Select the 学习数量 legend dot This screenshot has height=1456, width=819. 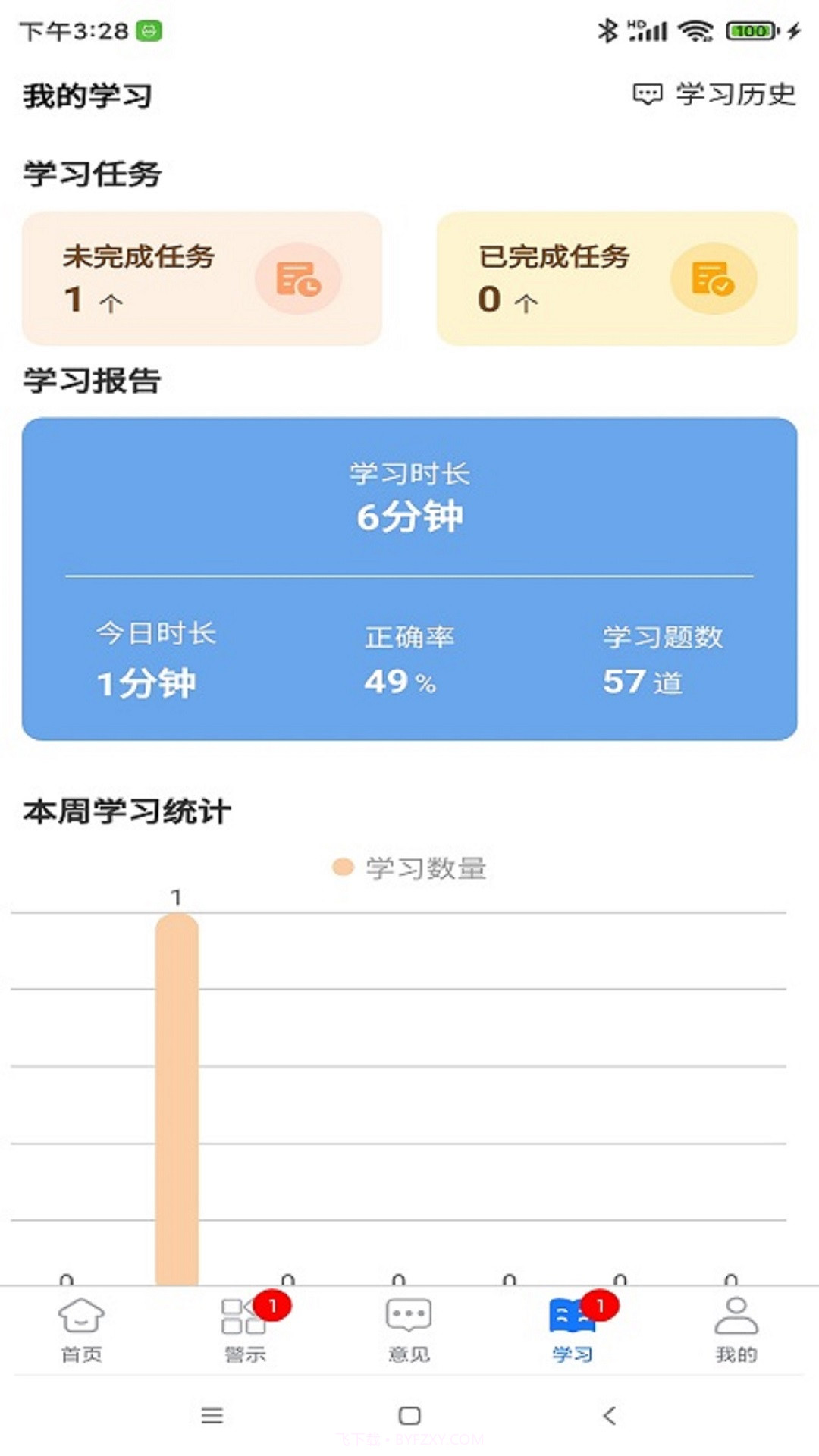coord(342,867)
